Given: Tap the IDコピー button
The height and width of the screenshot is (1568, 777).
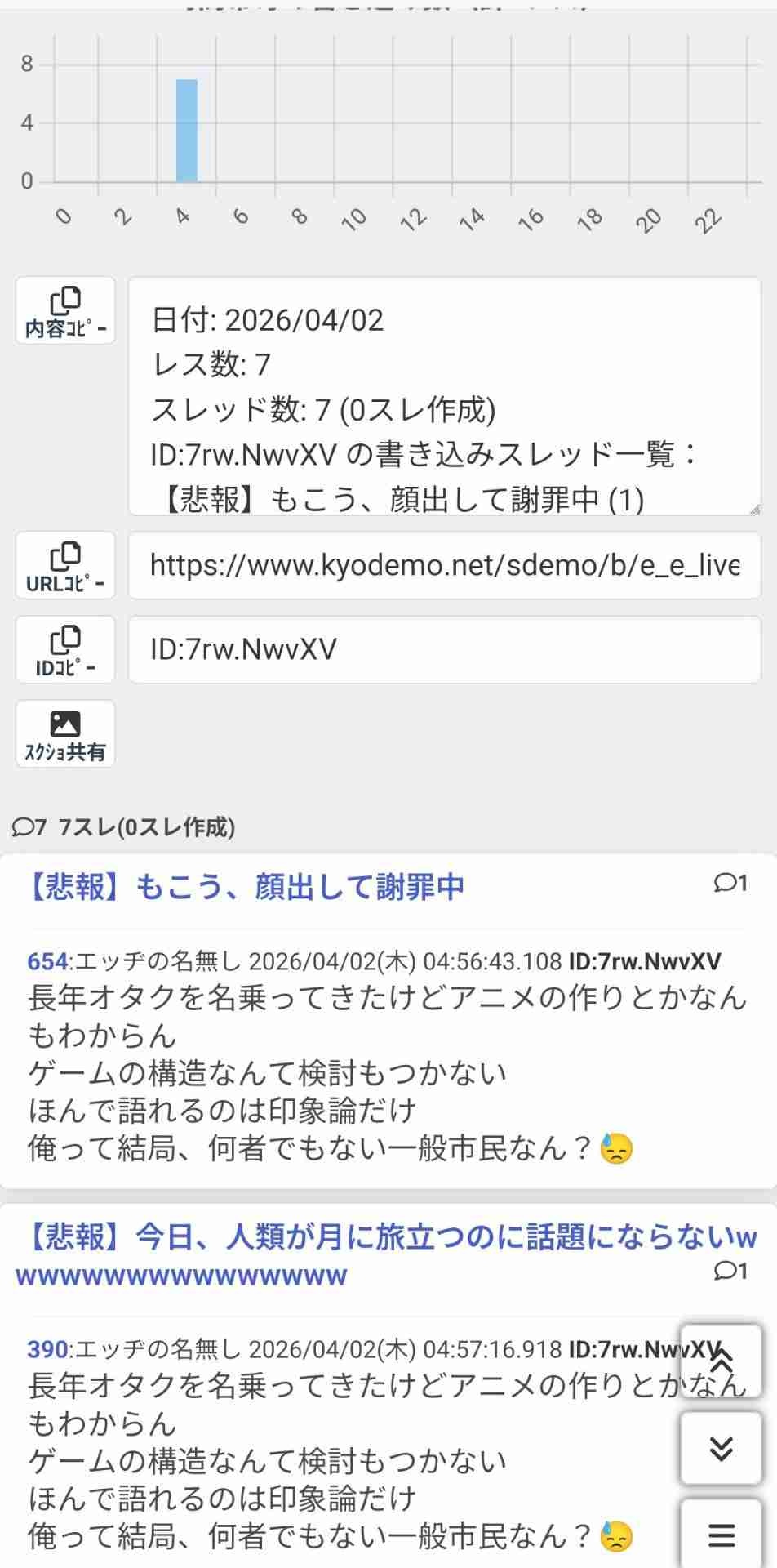Looking at the screenshot, I should click(x=65, y=650).
